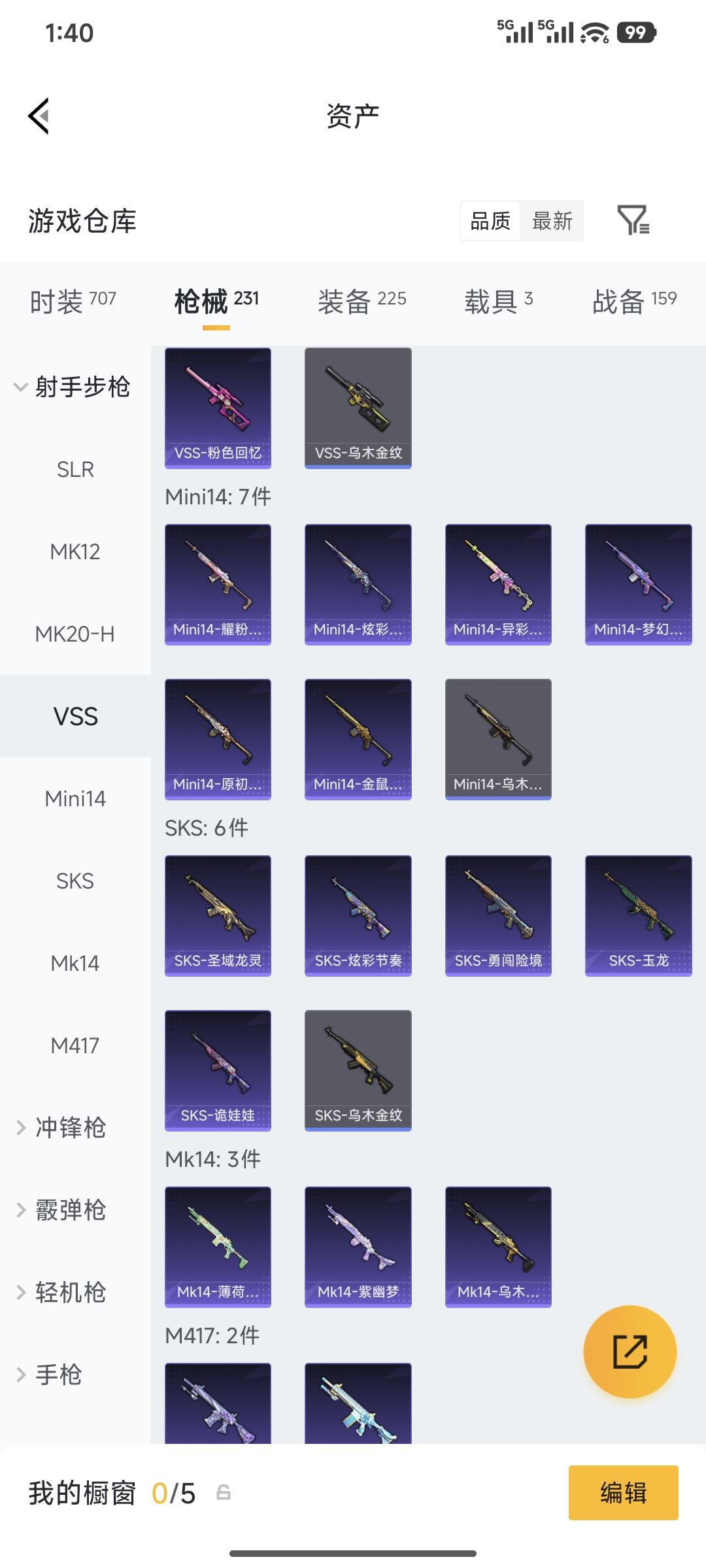Open the VSS-粉色回忆 skin tile
The width and height of the screenshot is (706, 1568).
pyautogui.click(x=218, y=408)
